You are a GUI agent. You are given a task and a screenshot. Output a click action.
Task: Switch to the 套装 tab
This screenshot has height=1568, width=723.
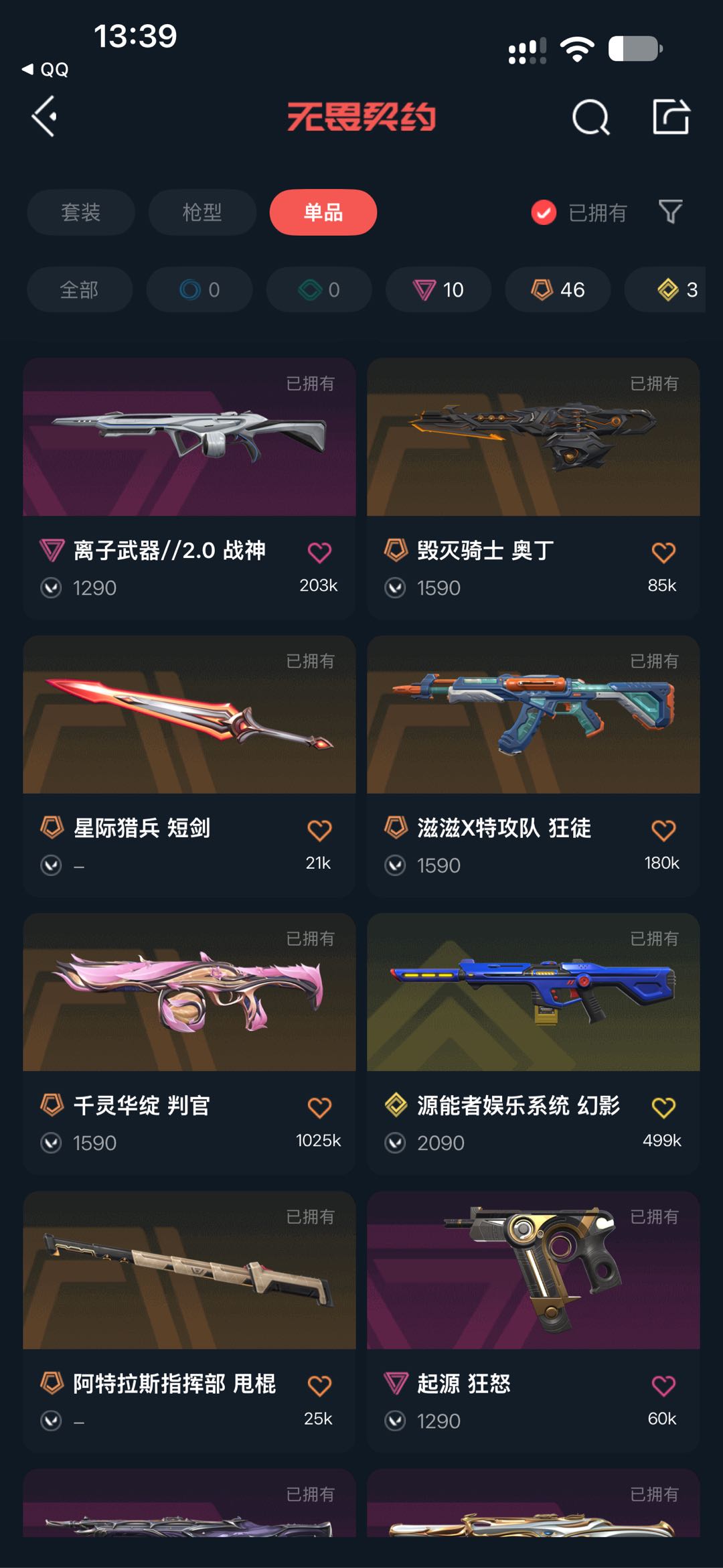pyautogui.click(x=81, y=212)
